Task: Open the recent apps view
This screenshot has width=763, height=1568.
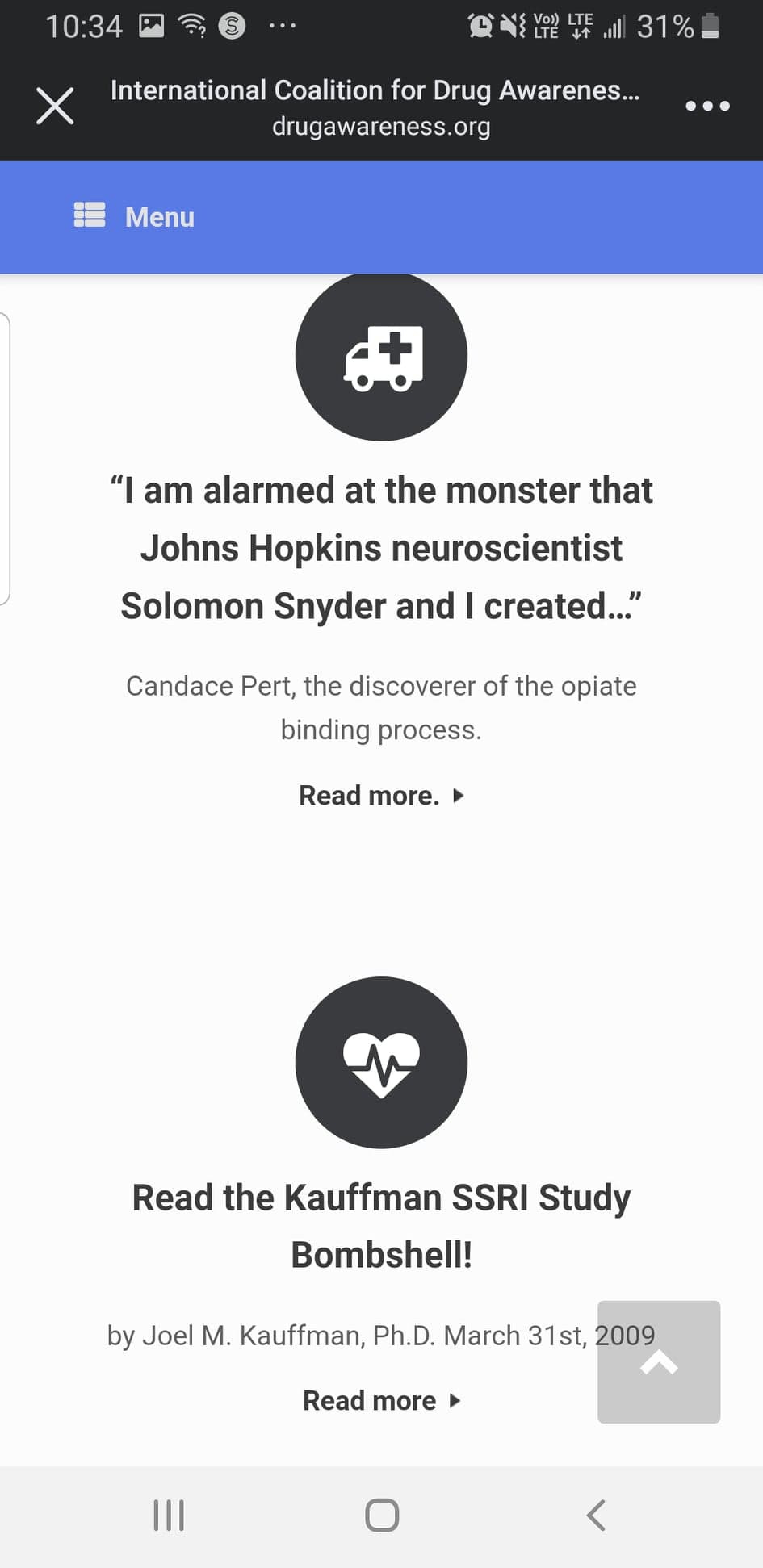Action: 169,1515
